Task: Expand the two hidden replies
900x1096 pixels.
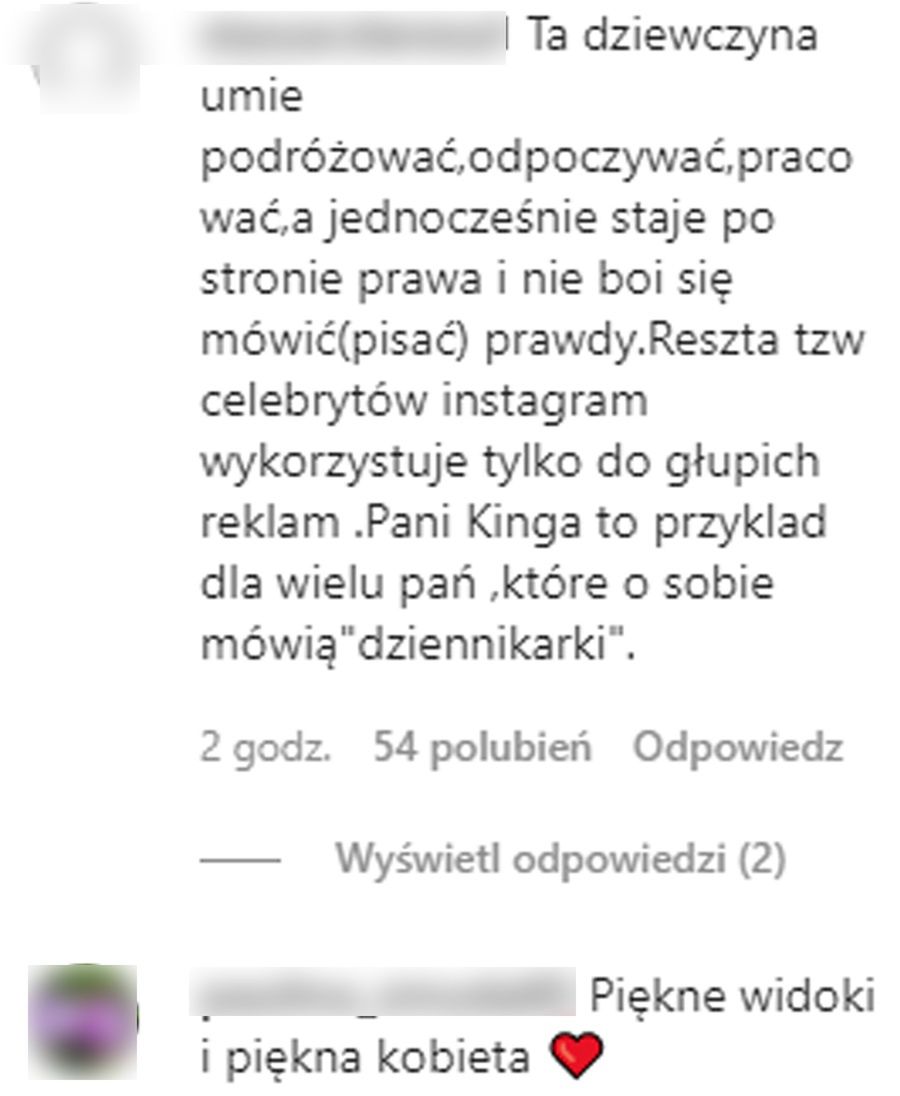Action: (560, 858)
